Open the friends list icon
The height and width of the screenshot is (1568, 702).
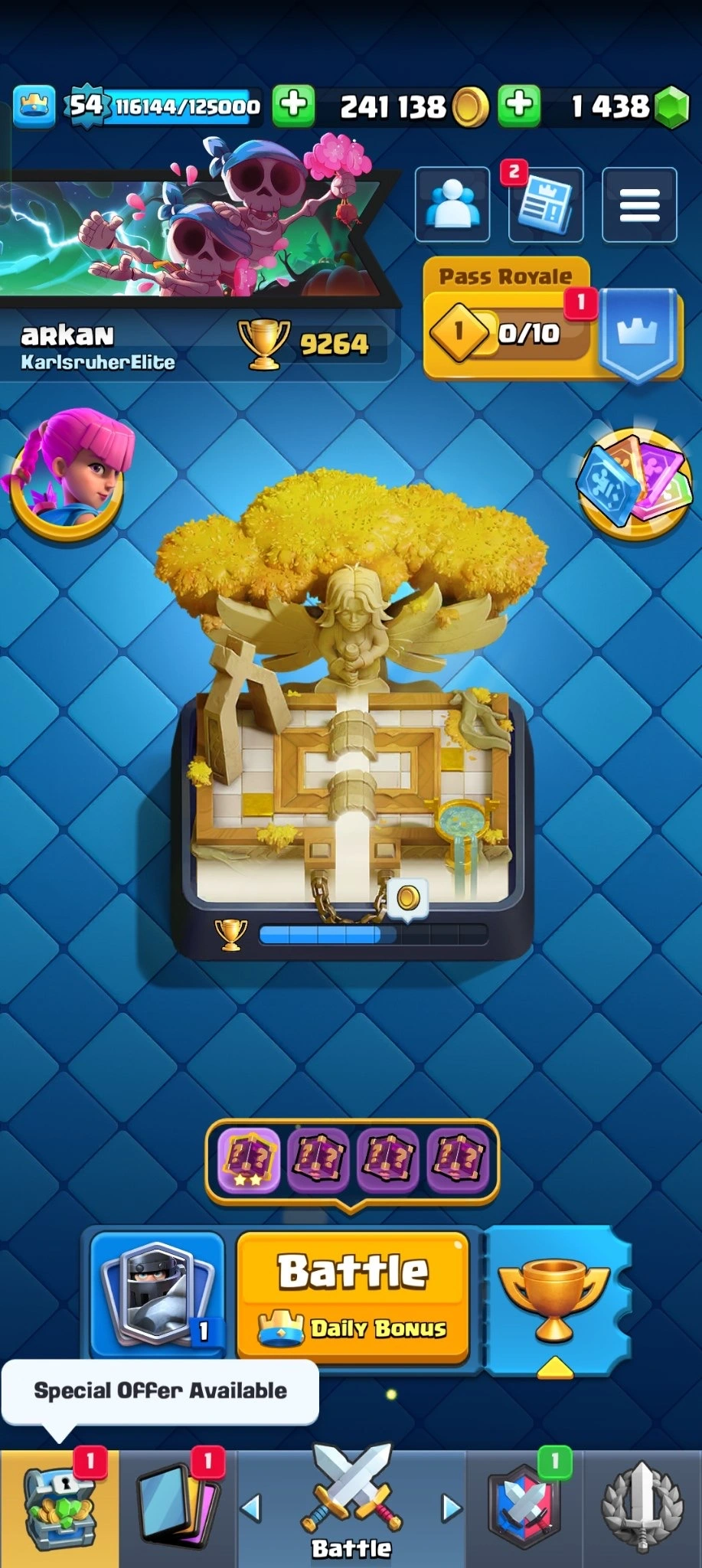[x=452, y=204]
